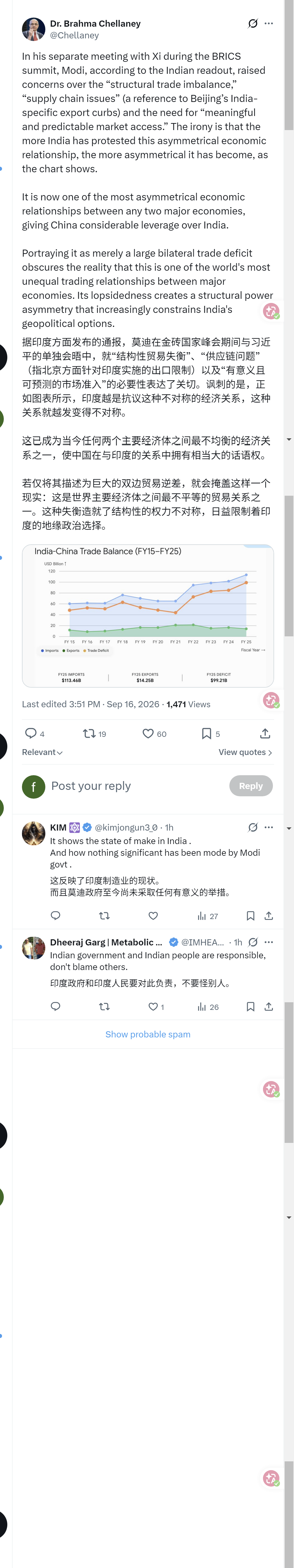Open the India-China Trade Balance chart image

pos(148,615)
